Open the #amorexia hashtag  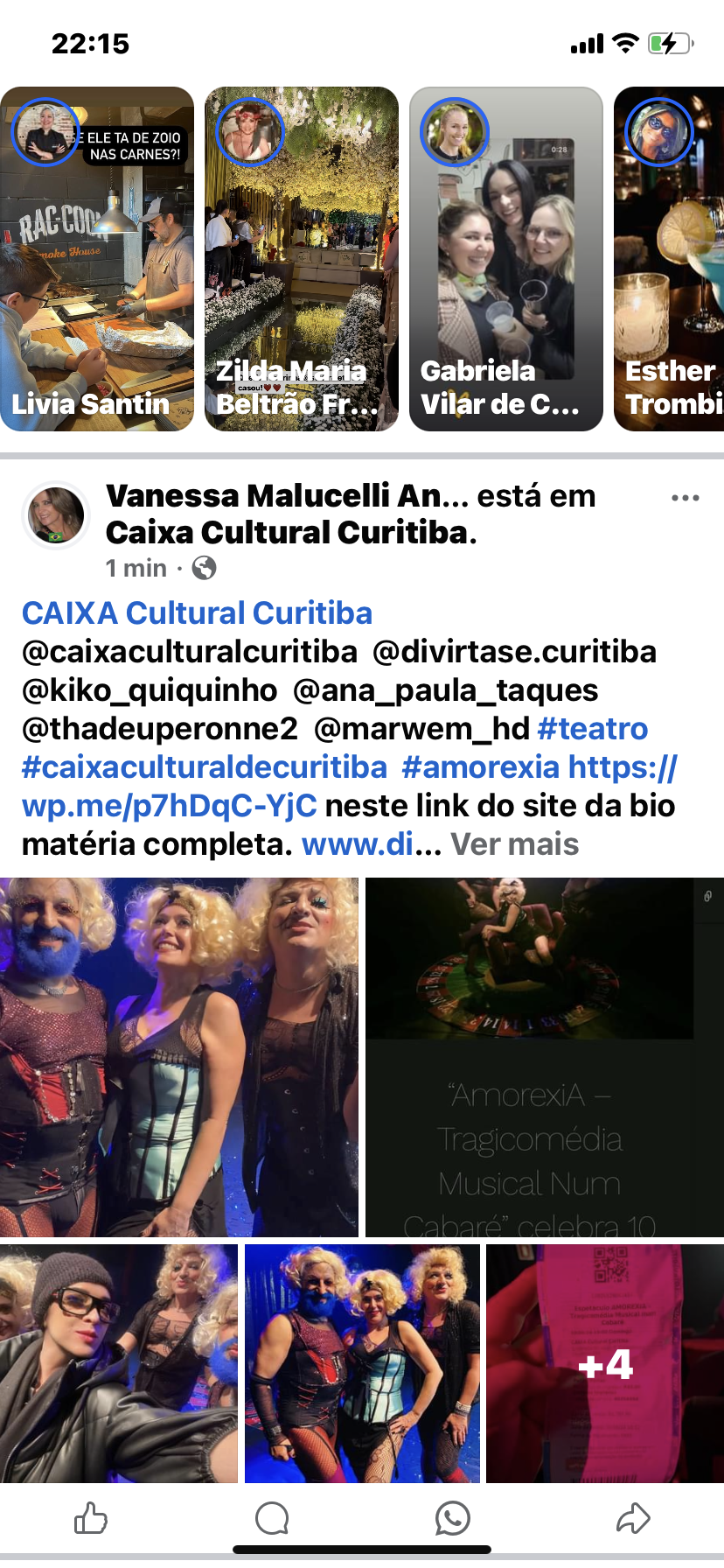(480, 767)
